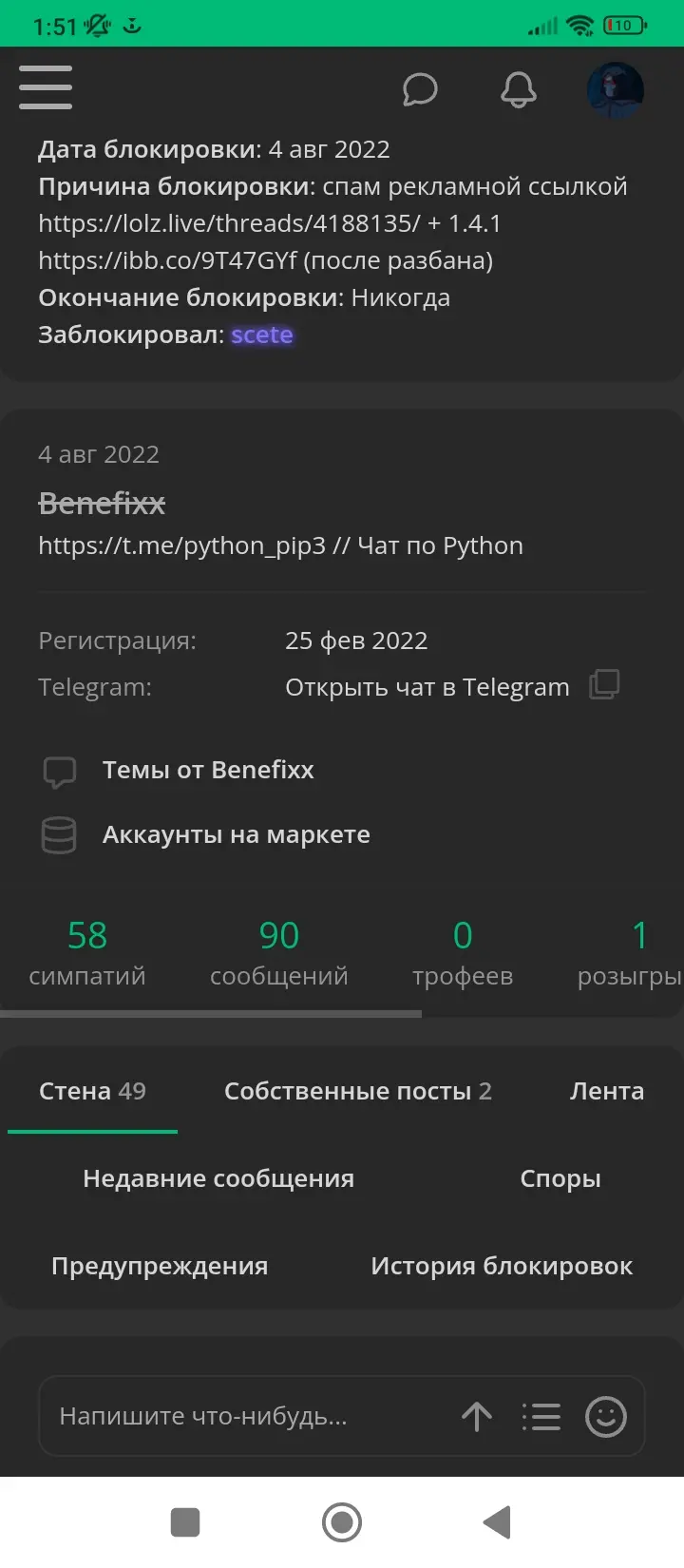Open the emoji smiley picker
The image size is (684, 1568).
(606, 1417)
